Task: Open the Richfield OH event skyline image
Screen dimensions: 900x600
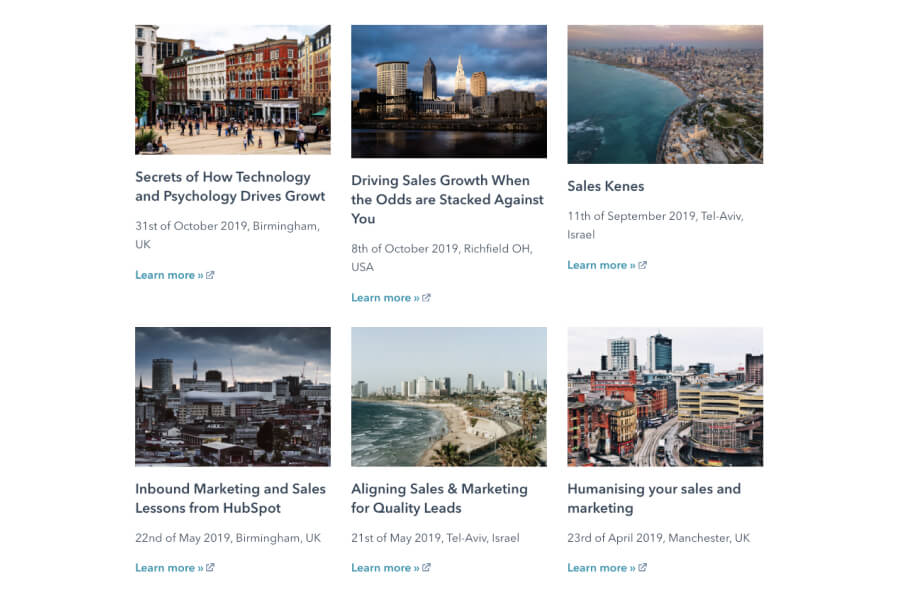Action: pyautogui.click(x=449, y=92)
